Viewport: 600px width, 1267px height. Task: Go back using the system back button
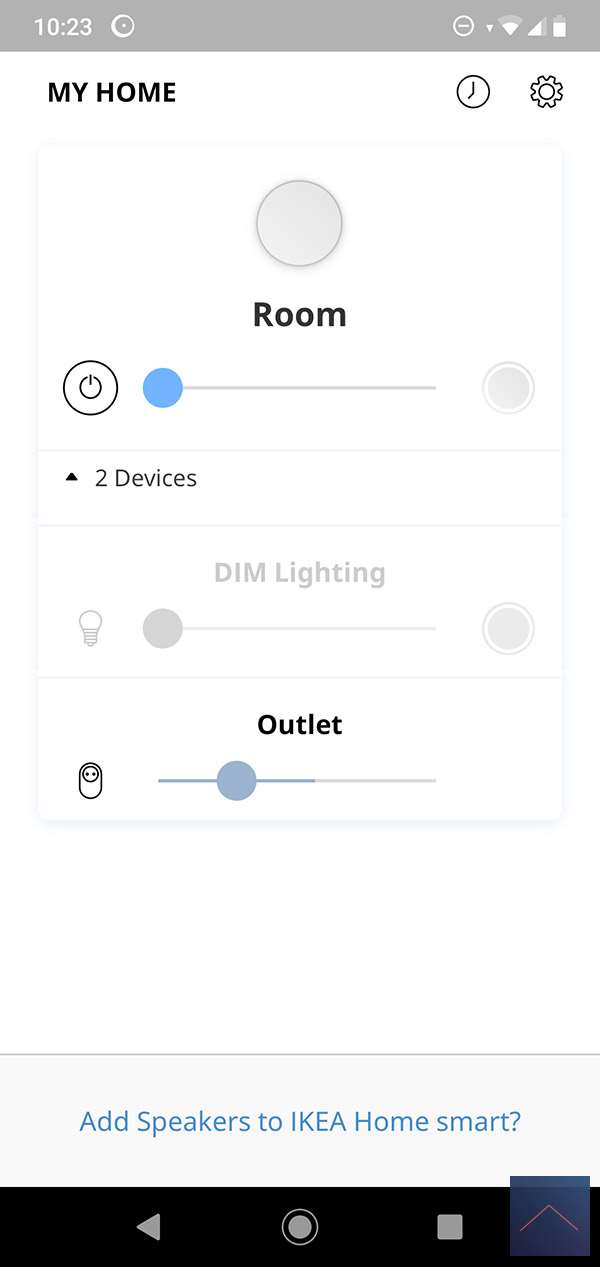(x=149, y=1226)
